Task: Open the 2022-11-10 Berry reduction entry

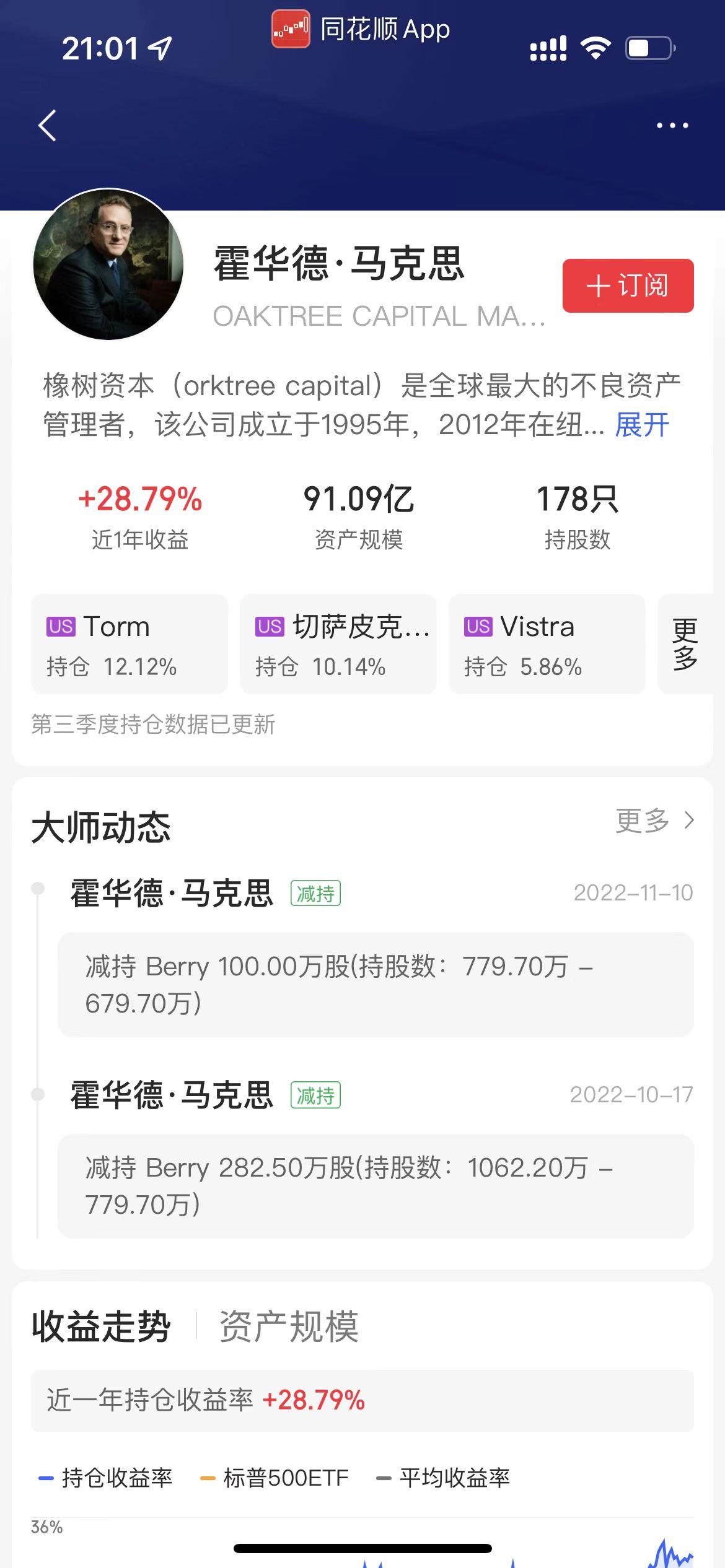Action: pos(376,985)
